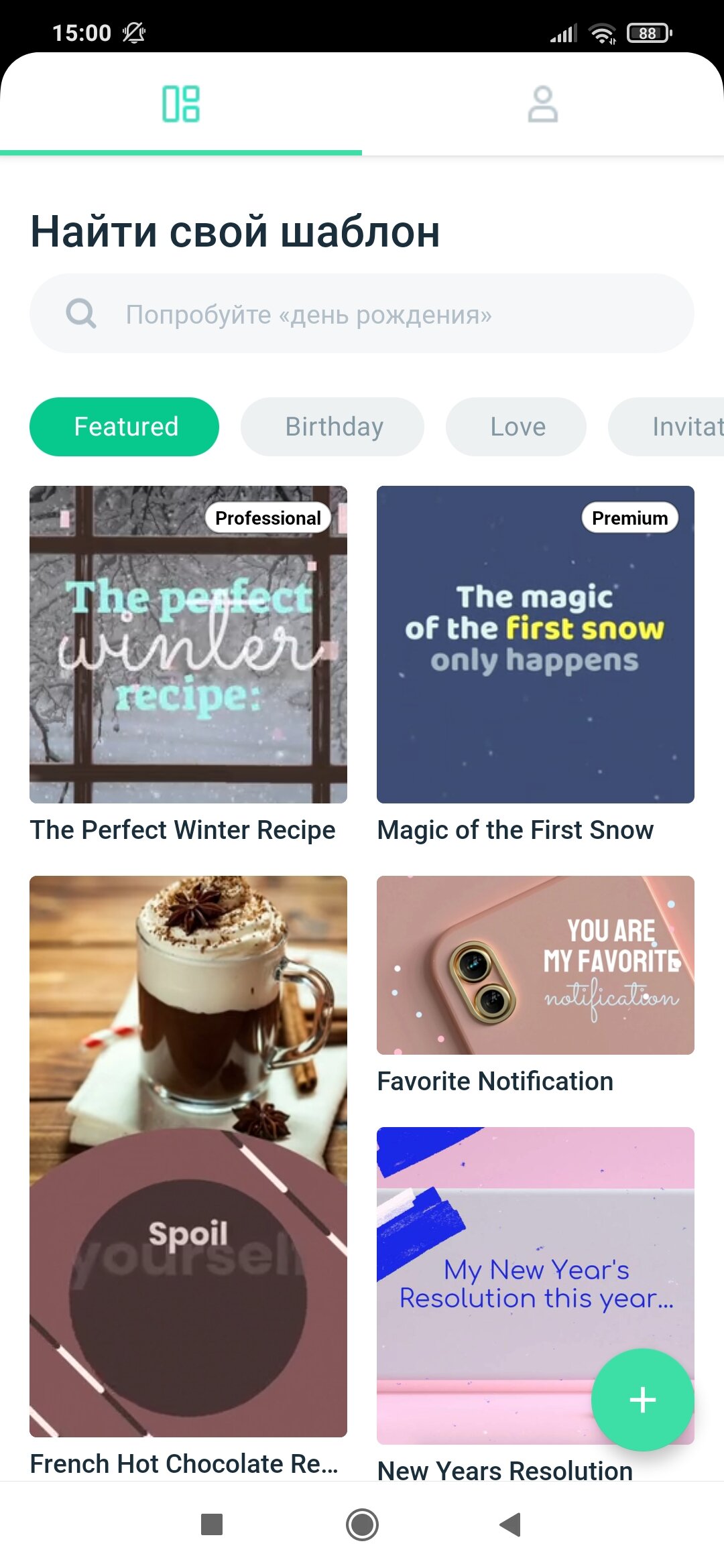This screenshot has width=724, height=1568.
Task: Tap the template search field
Action: click(362, 313)
